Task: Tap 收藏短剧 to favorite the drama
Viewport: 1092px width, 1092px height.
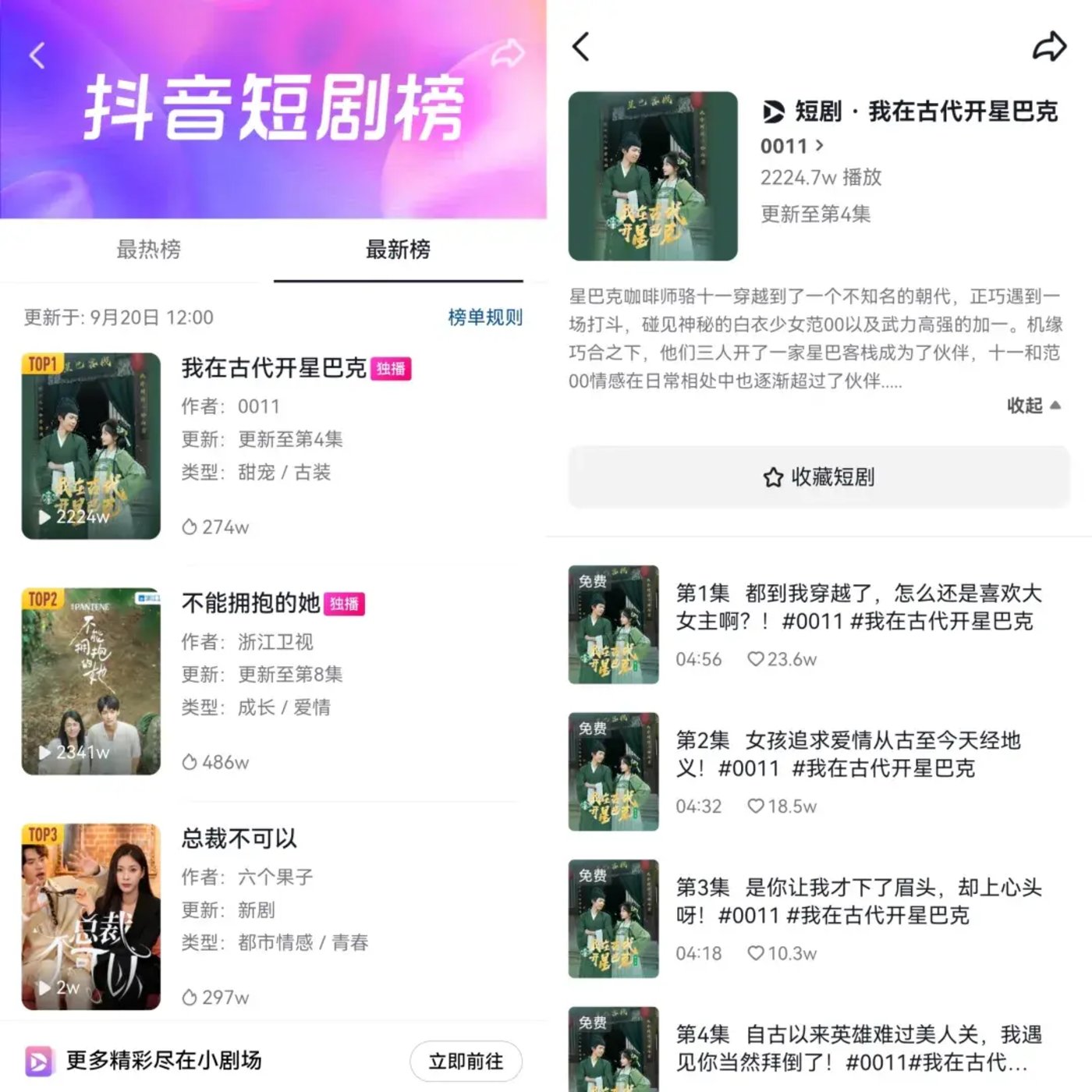Action: (x=818, y=477)
